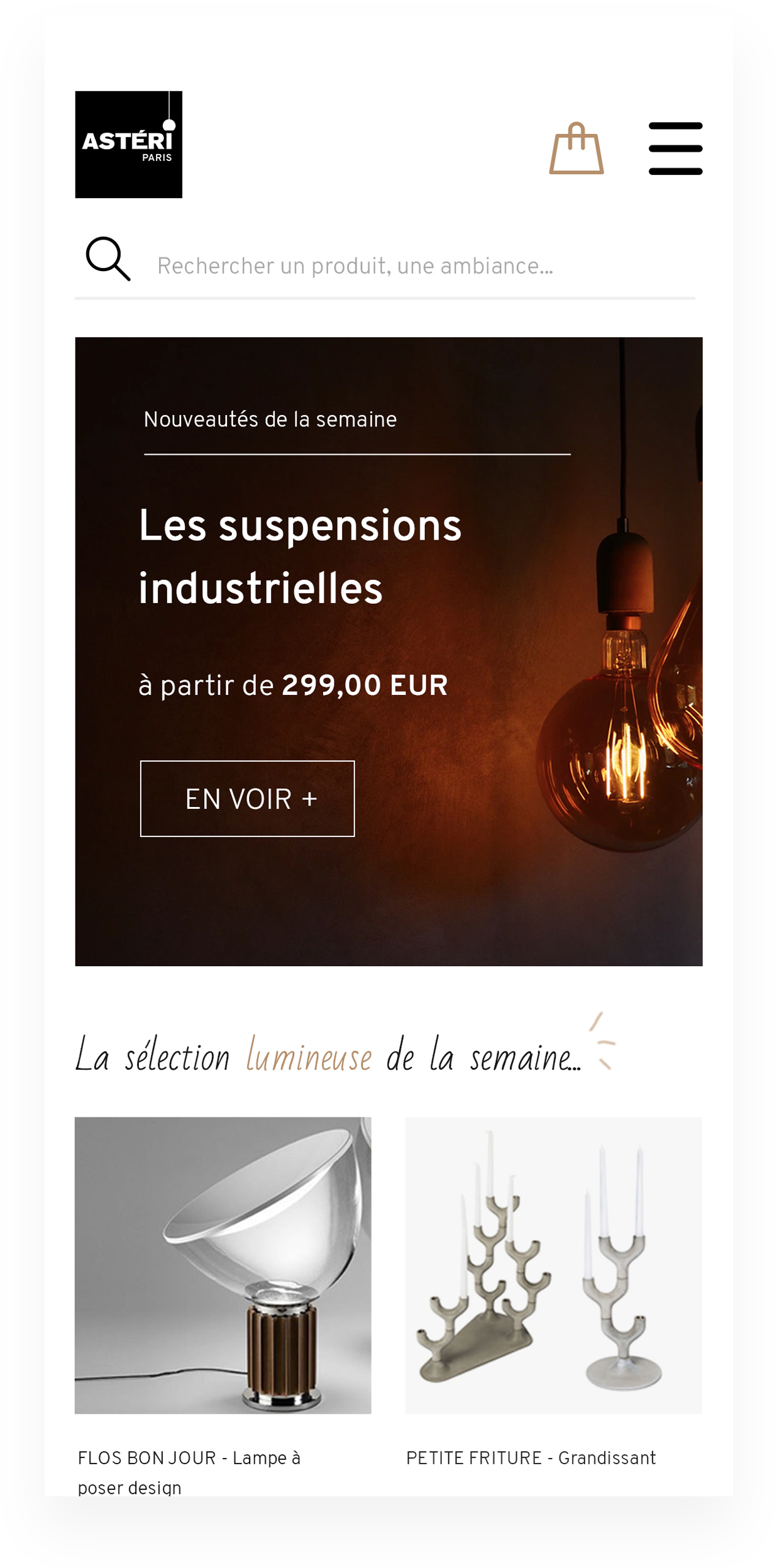This screenshot has width=777, height=1568.
Task: Tap the magnifying glass search icon
Action: pos(108,259)
